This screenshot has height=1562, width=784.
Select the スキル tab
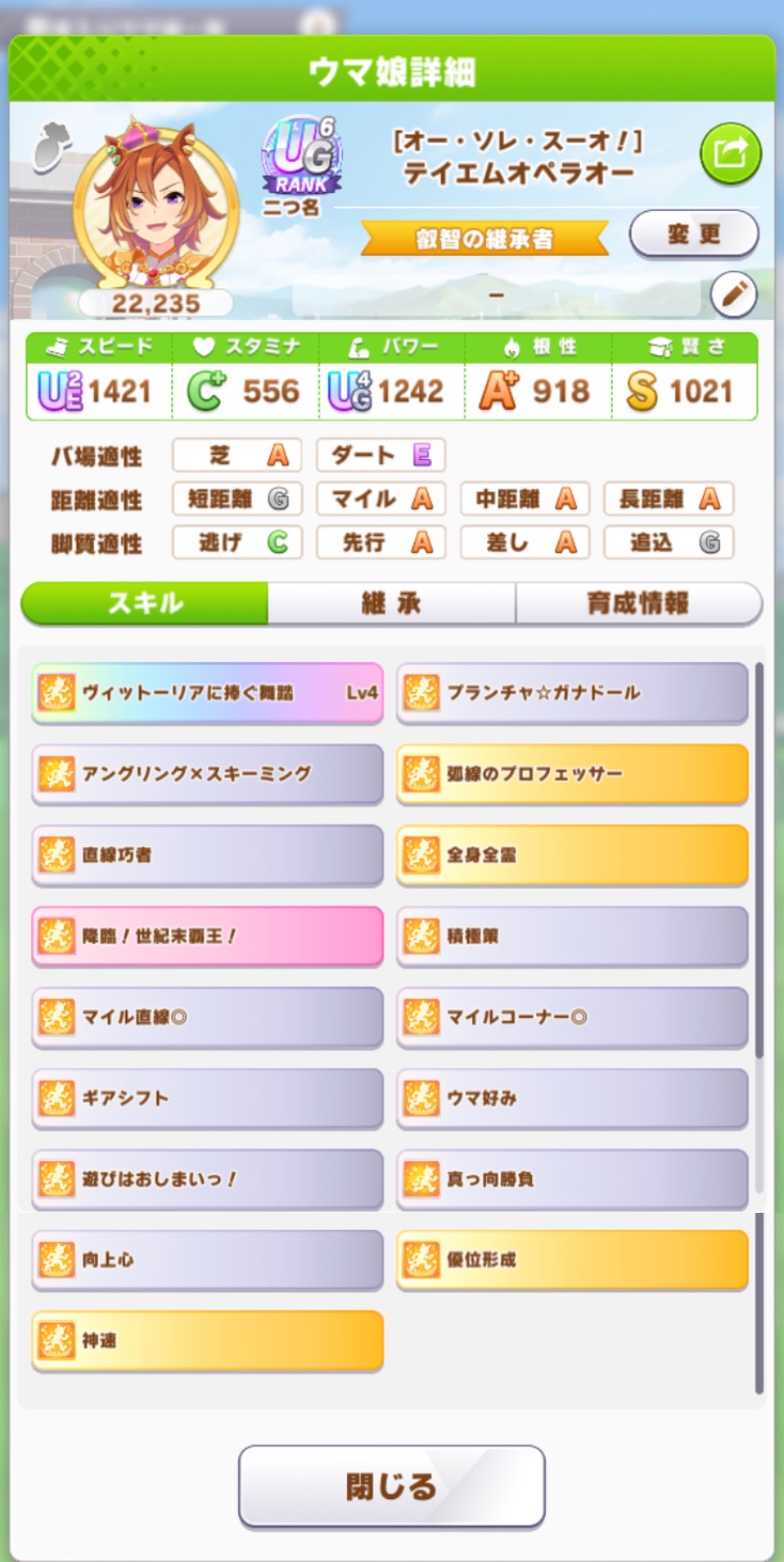145,603
